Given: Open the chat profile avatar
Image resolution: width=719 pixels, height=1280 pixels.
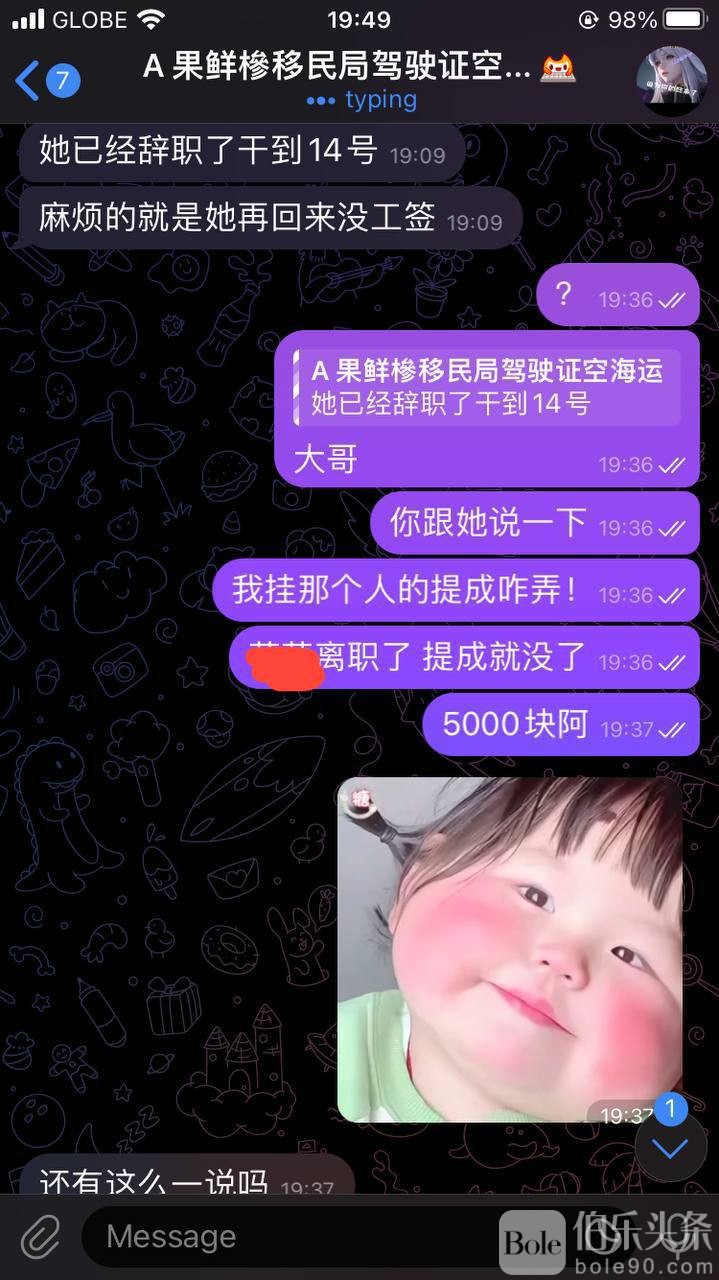Looking at the screenshot, I should coord(671,81).
